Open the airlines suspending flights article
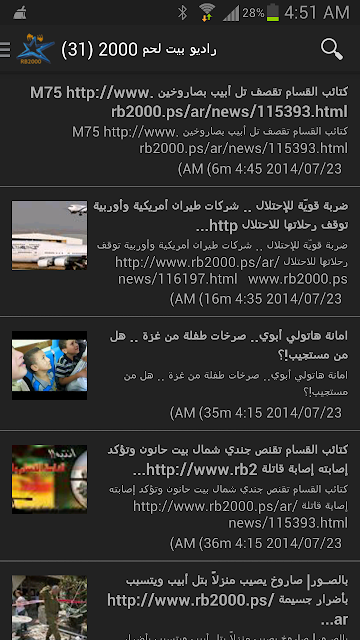 (x=180, y=251)
